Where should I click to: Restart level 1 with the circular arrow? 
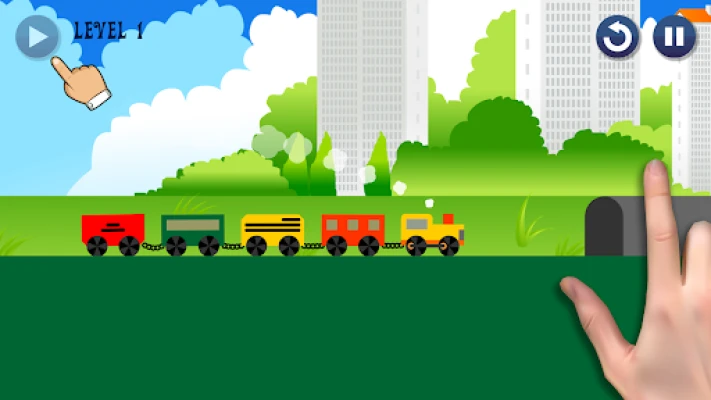pyautogui.click(x=617, y=38)
